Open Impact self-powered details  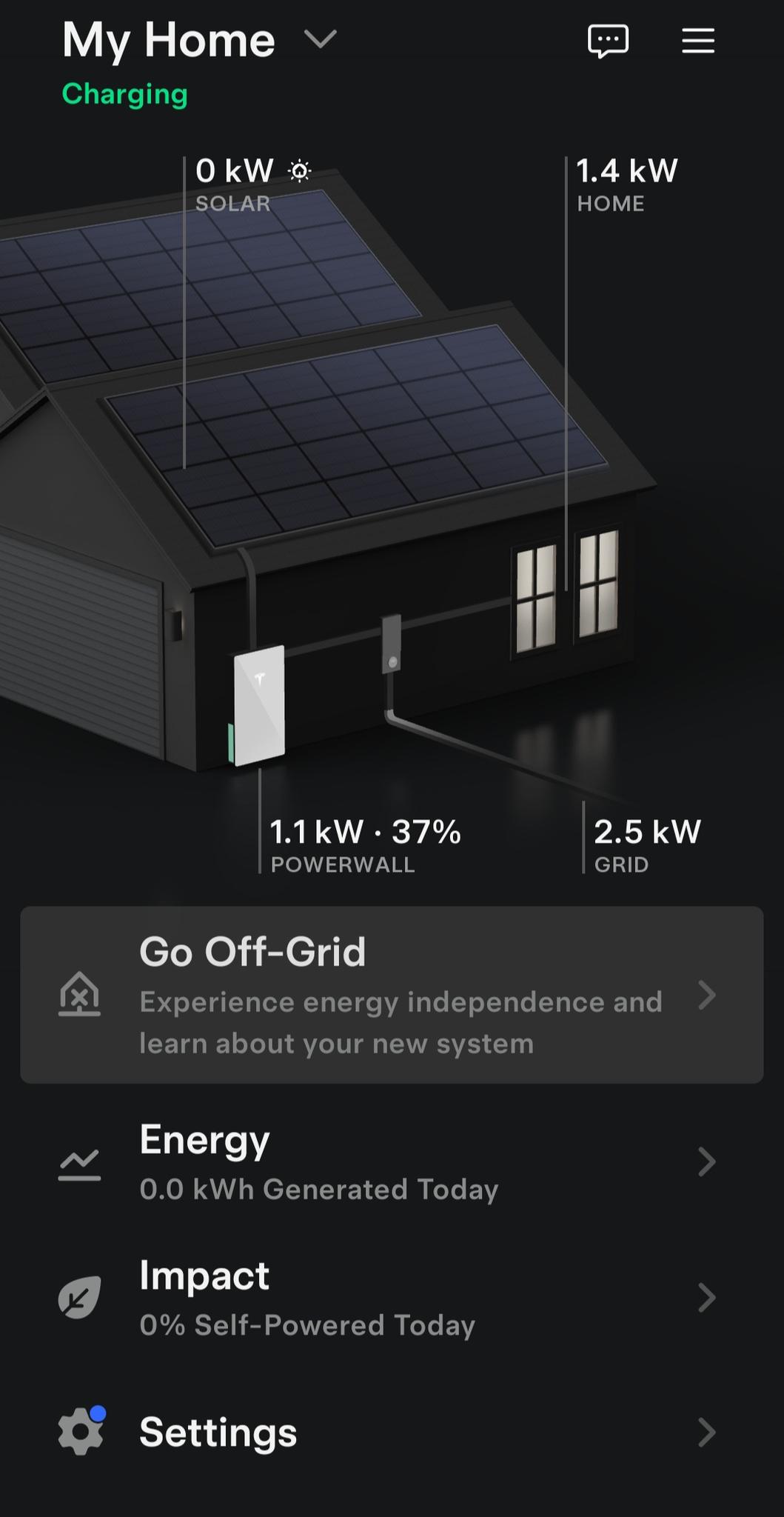coord(392,1298)
